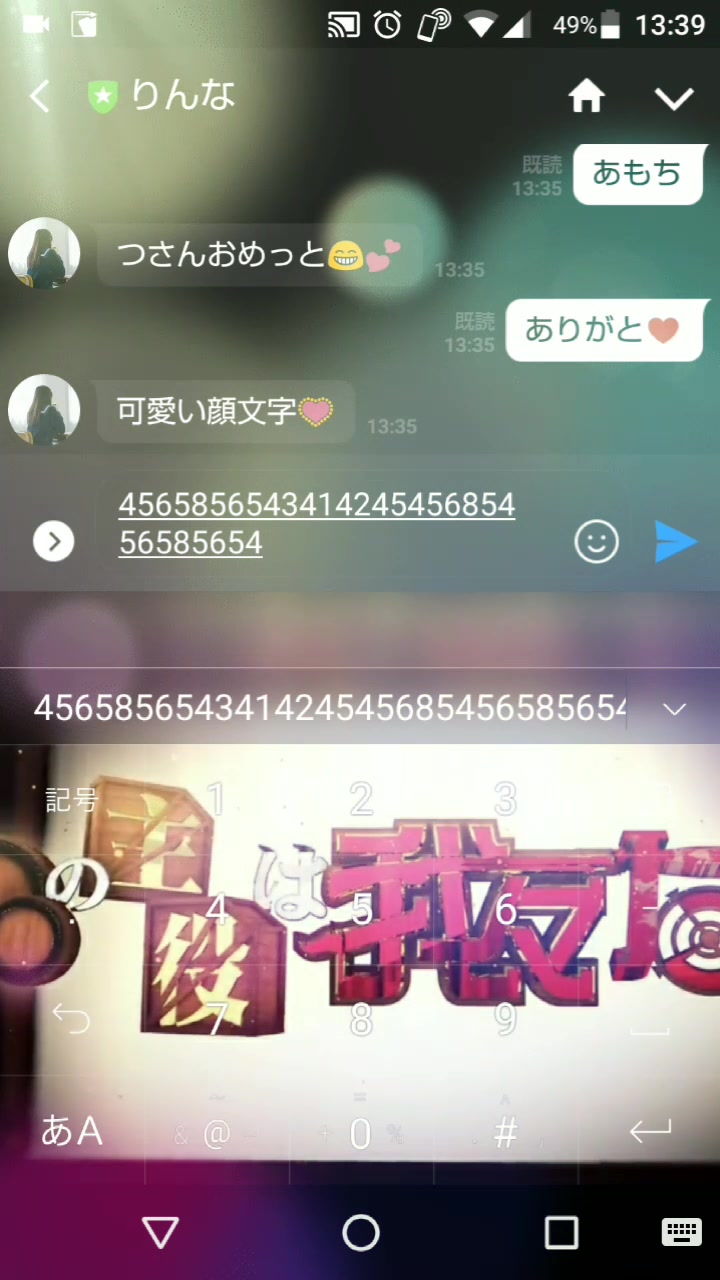Select the number suggestion in candidate bar

pyautogui.click(x=330, y=708)
